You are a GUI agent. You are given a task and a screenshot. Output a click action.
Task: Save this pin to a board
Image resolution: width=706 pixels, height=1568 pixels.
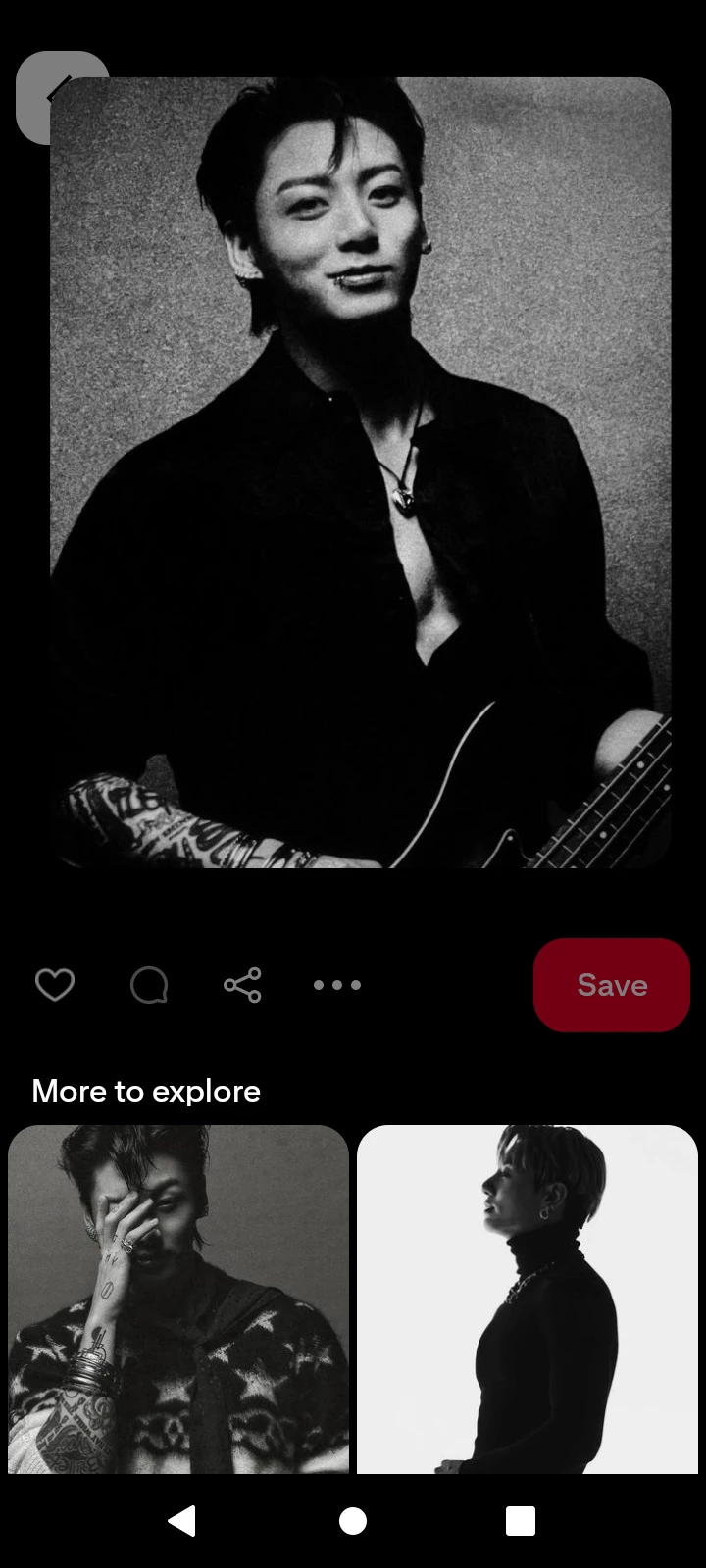click(612, 985)
